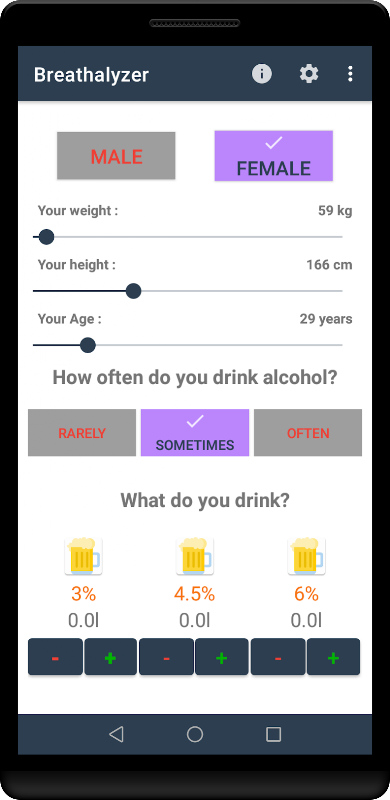
Task: Tap the Your height slider track
Action: (187, 291)
